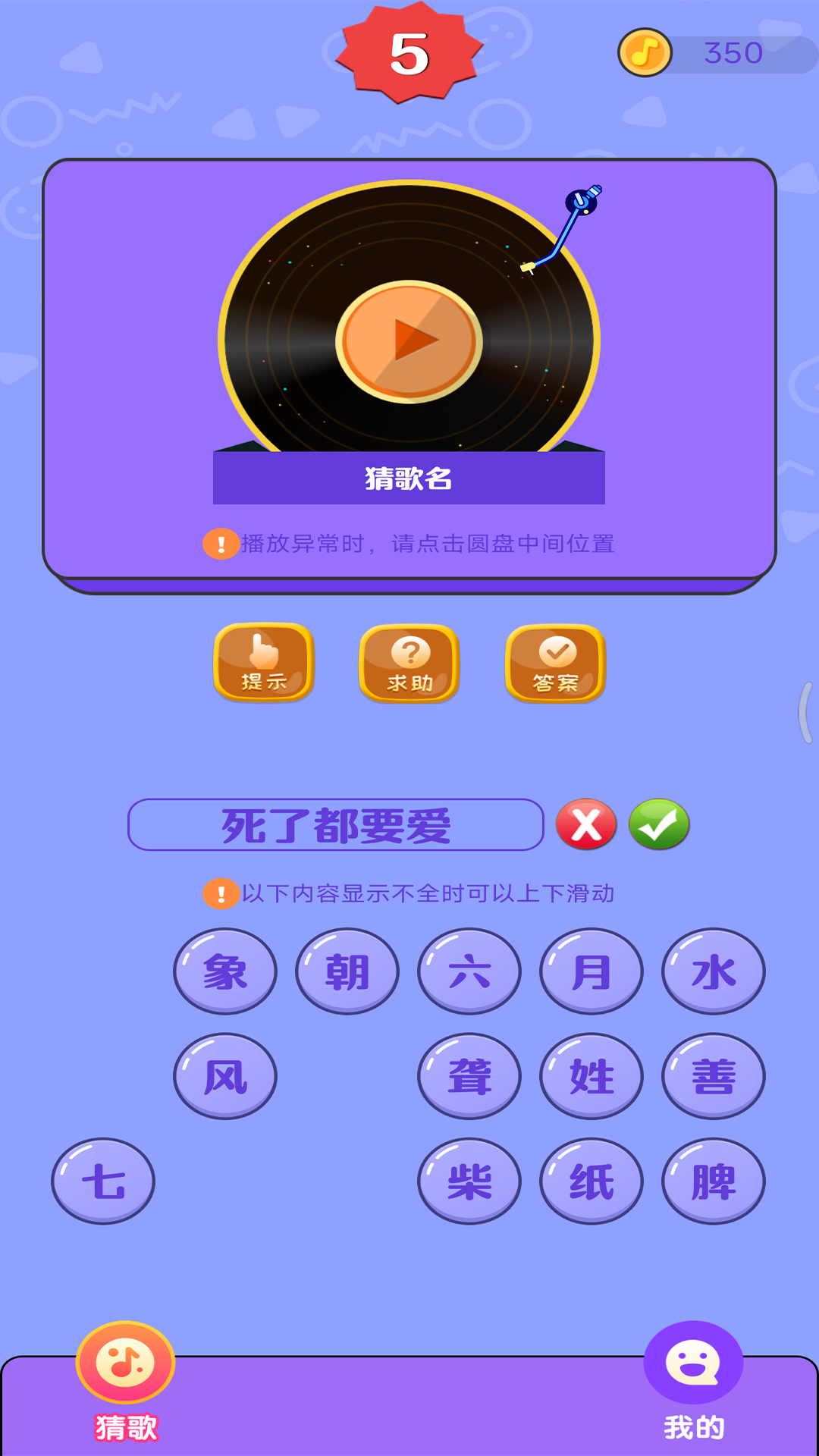Select the 善 character bubble
Viewport: 819px width, 1456px height.
click(712, 1076)
